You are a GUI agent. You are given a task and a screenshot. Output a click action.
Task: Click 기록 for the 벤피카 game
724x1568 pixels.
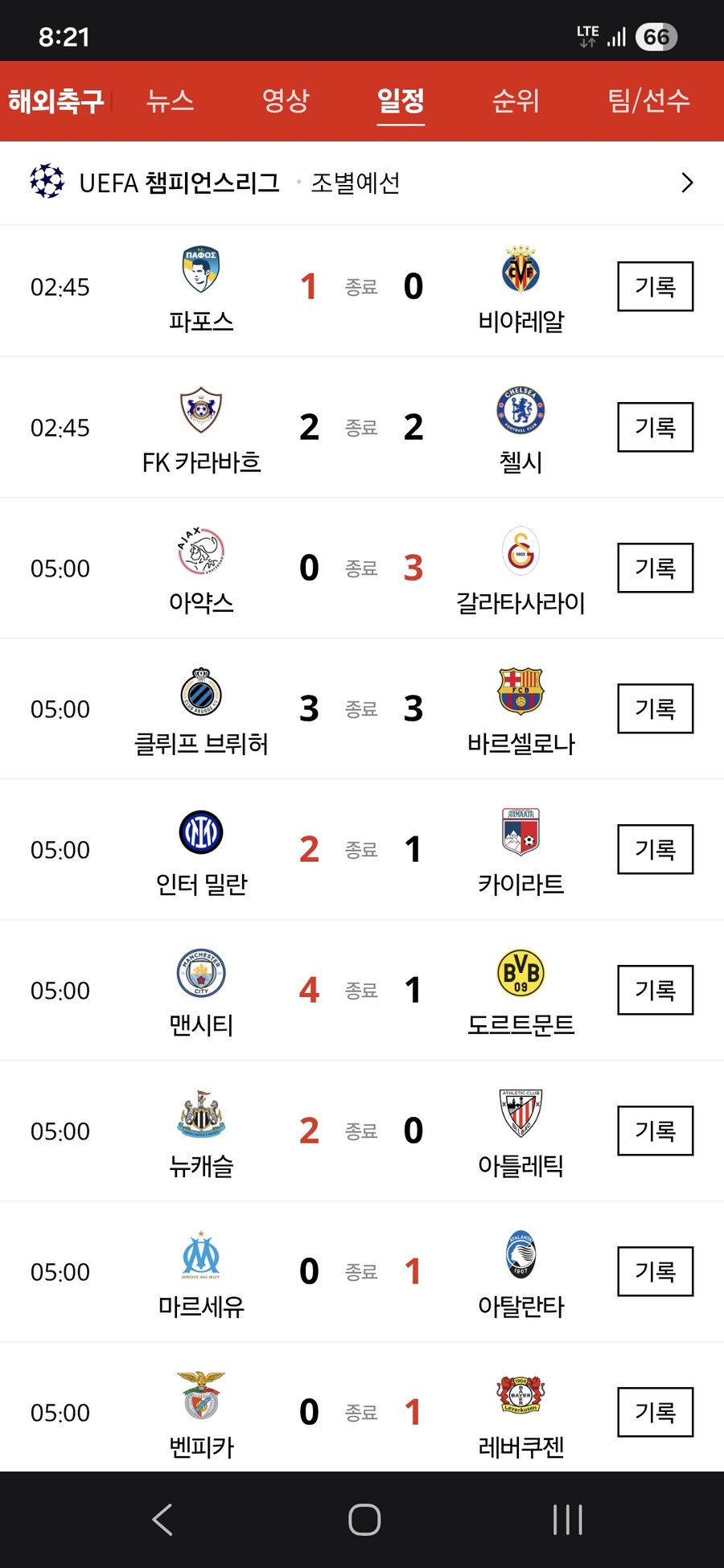[x=655, y=1412]
